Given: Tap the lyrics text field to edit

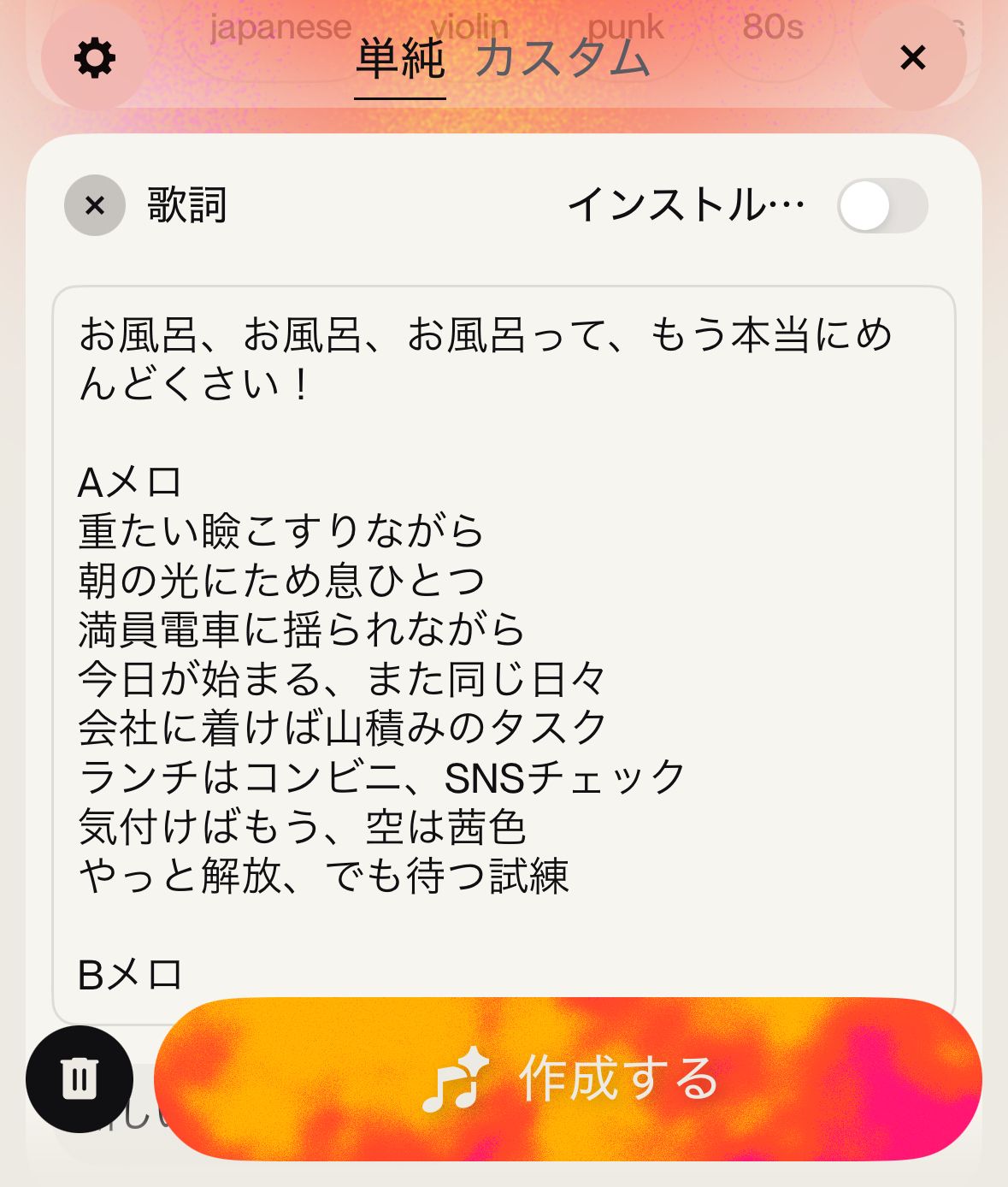Looking at the screenshot, I should [504, 650].
